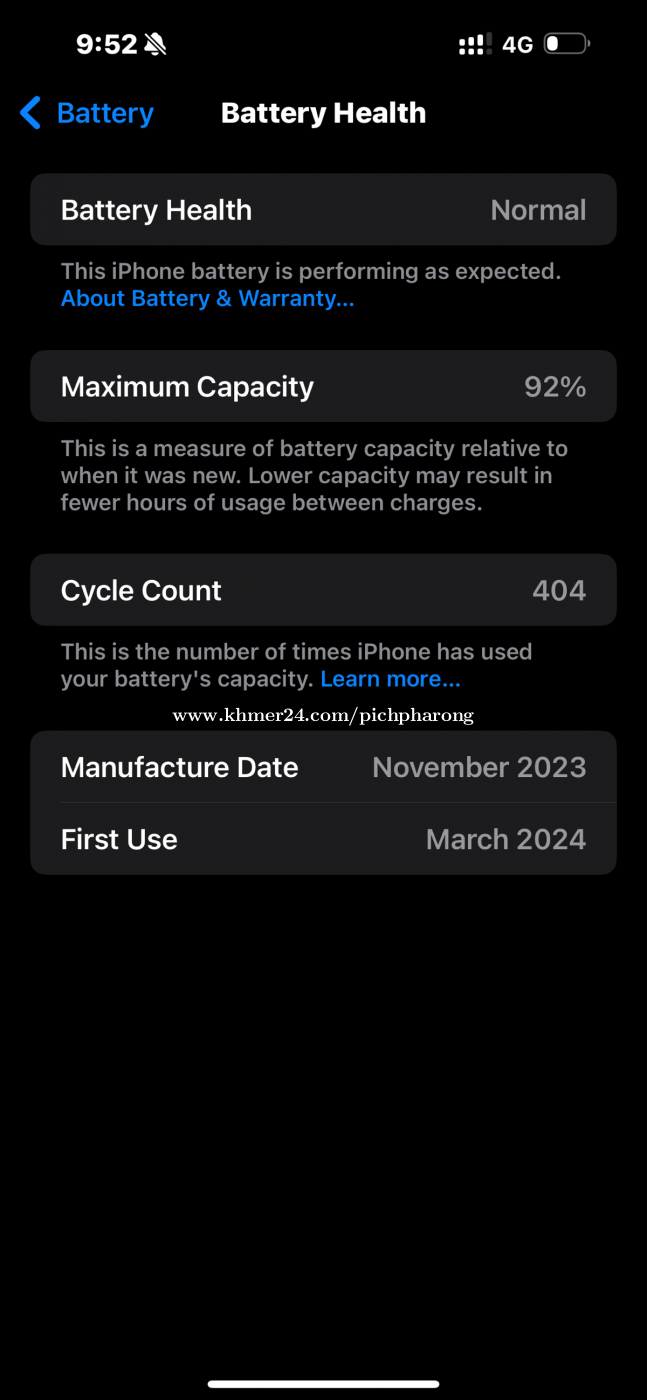Go back to Battery settings

click(x=87, y=113)
